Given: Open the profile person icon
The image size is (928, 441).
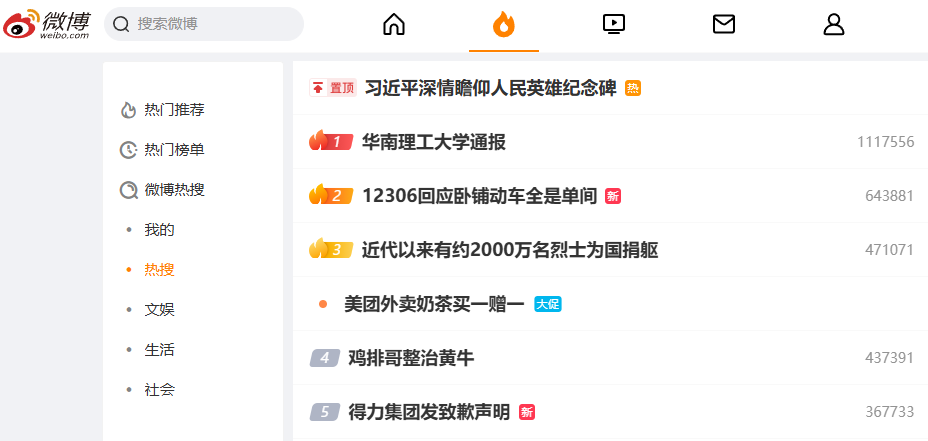Looking at the screenshot, I should tap(834, 24).
